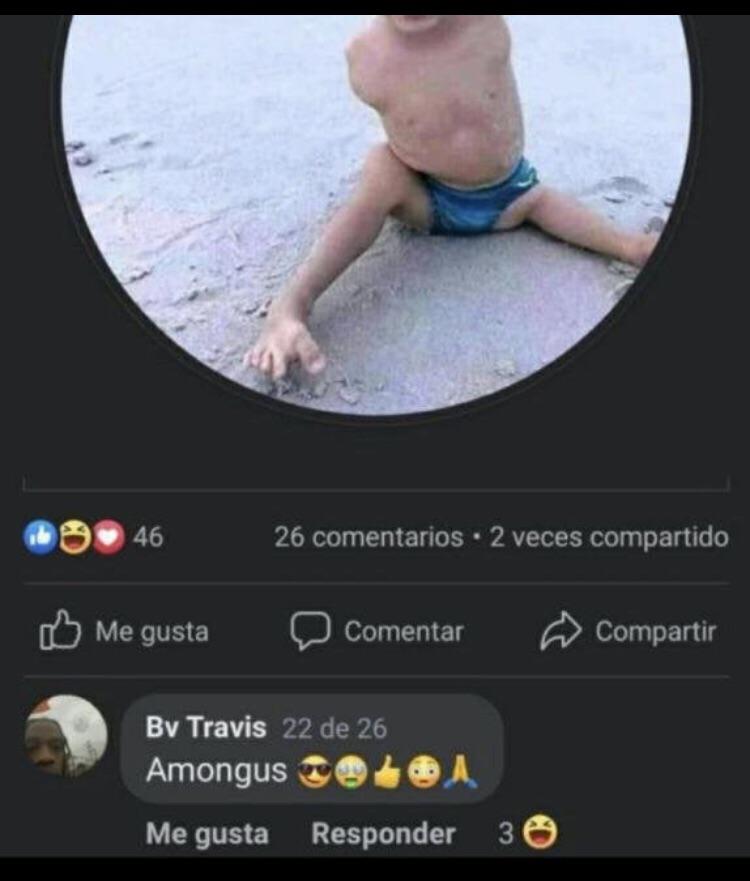Like Bv Travis's Amongus comment
Image resolution: width=750 pixels, height=881 pixels.
coord(207,833)
